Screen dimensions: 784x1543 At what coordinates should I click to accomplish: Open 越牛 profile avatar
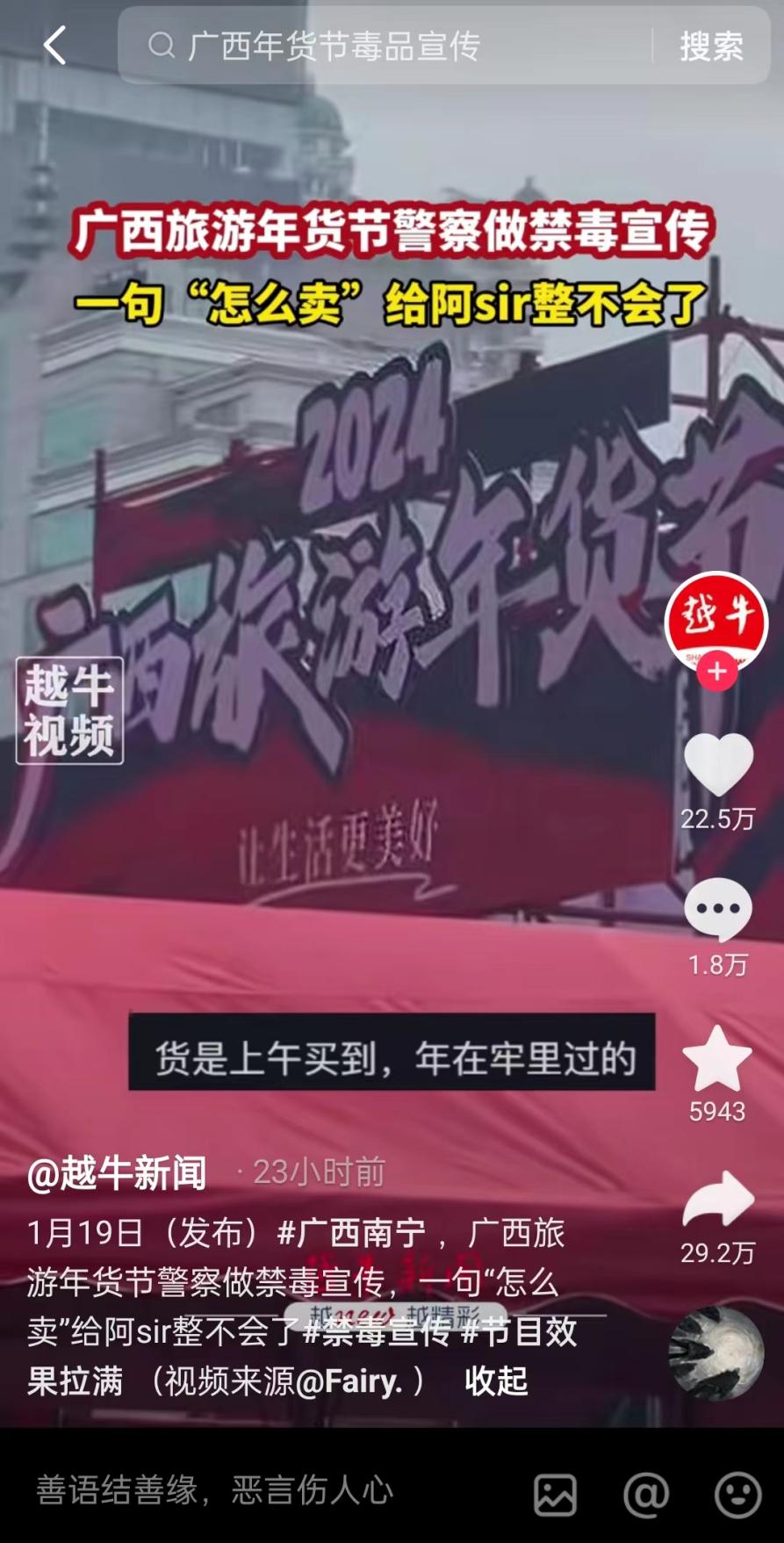pos(716,620)
